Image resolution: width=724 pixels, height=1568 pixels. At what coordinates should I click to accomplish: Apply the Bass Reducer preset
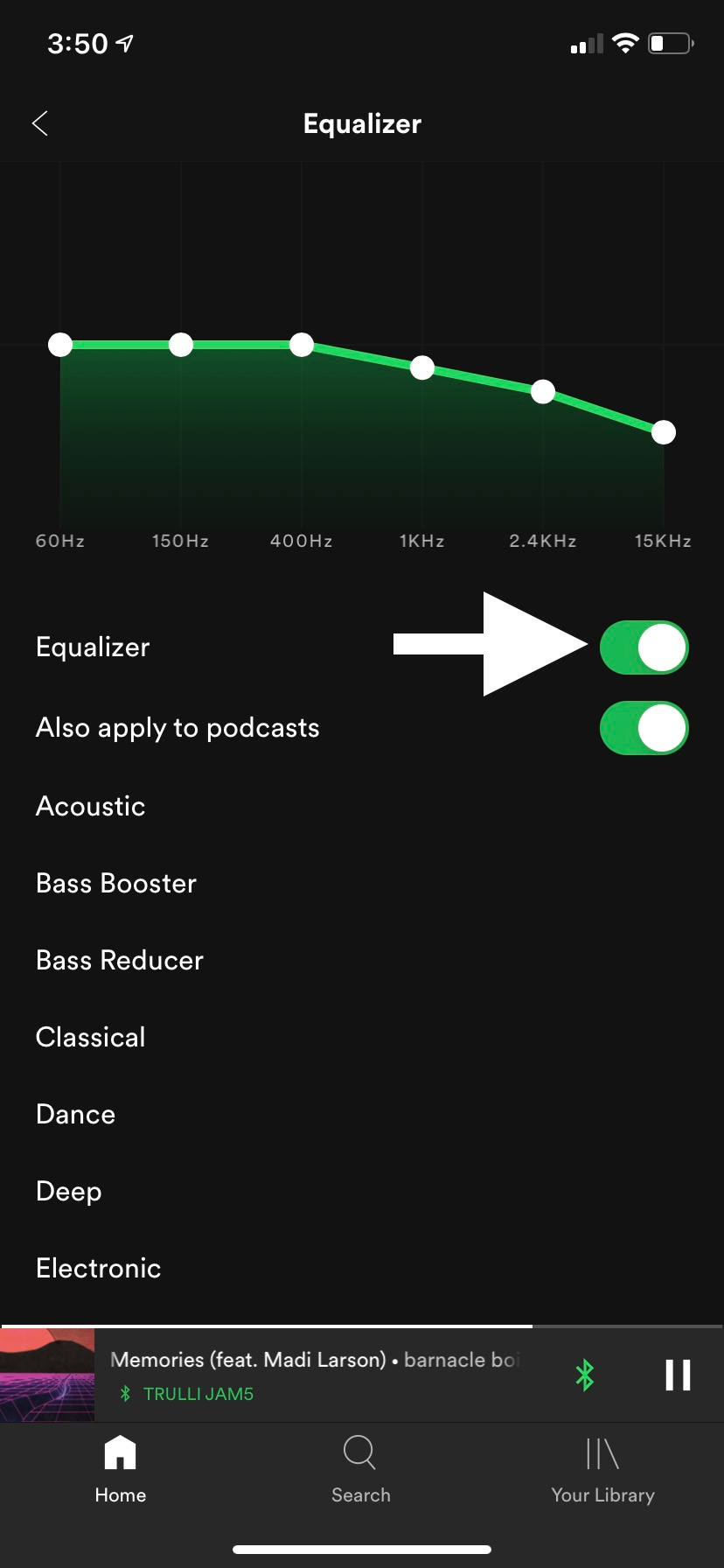click(120, 960)
